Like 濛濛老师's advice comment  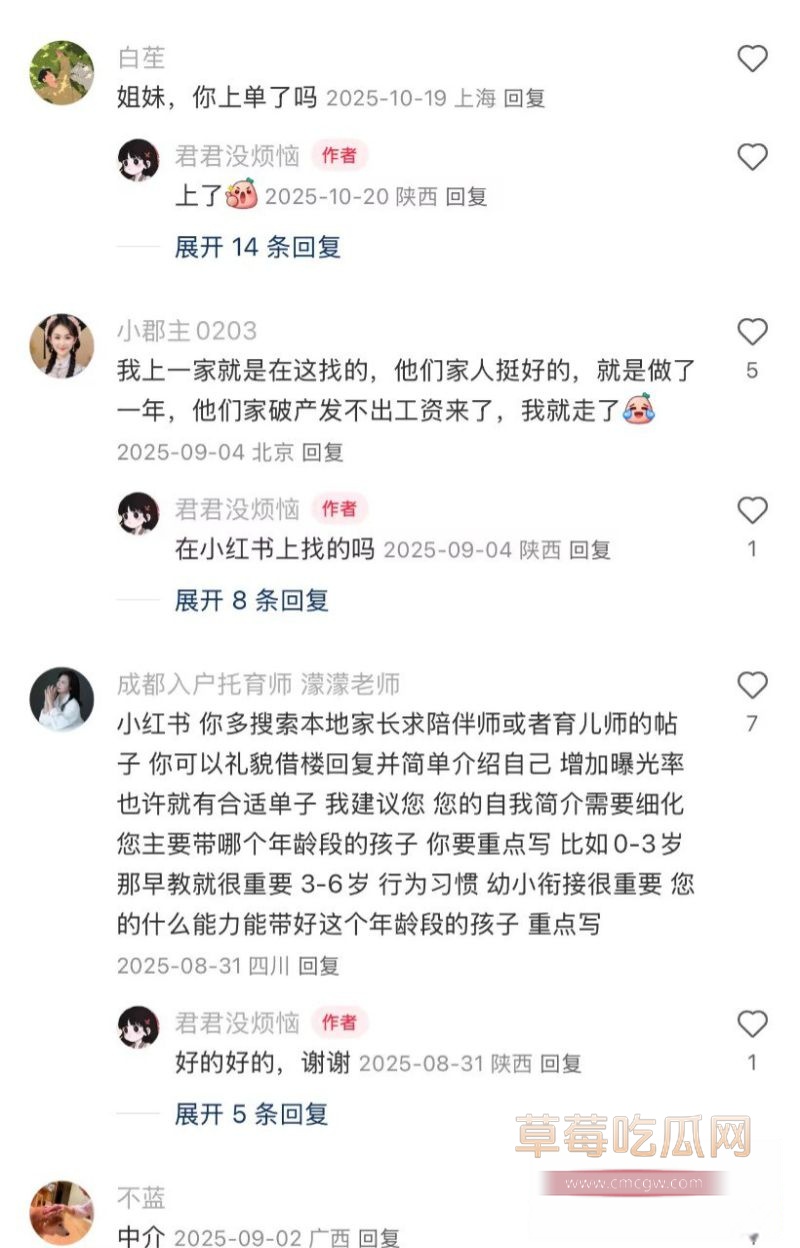click(752, 684)
